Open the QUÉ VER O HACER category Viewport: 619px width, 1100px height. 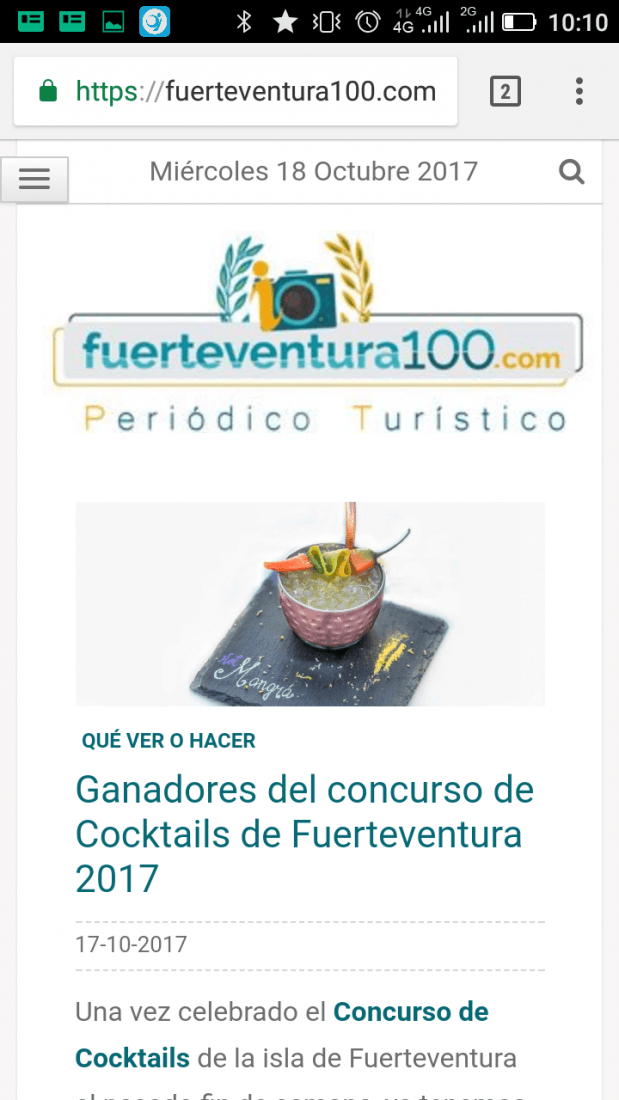click(168, 740)
